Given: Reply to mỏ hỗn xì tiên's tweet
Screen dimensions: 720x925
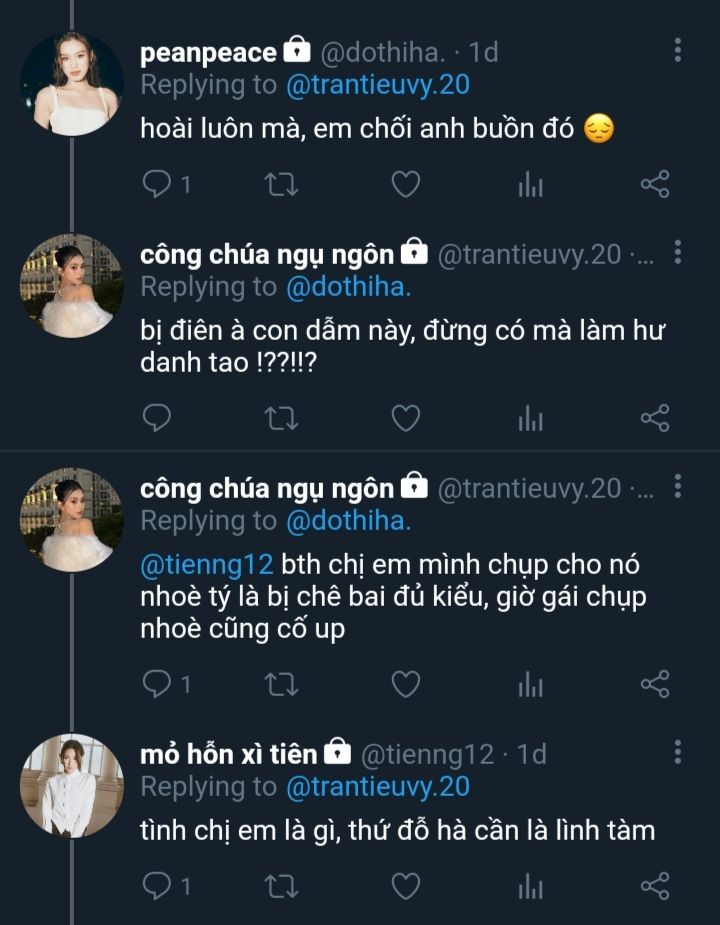Looking at the screenshot, I should click(157, 886).
